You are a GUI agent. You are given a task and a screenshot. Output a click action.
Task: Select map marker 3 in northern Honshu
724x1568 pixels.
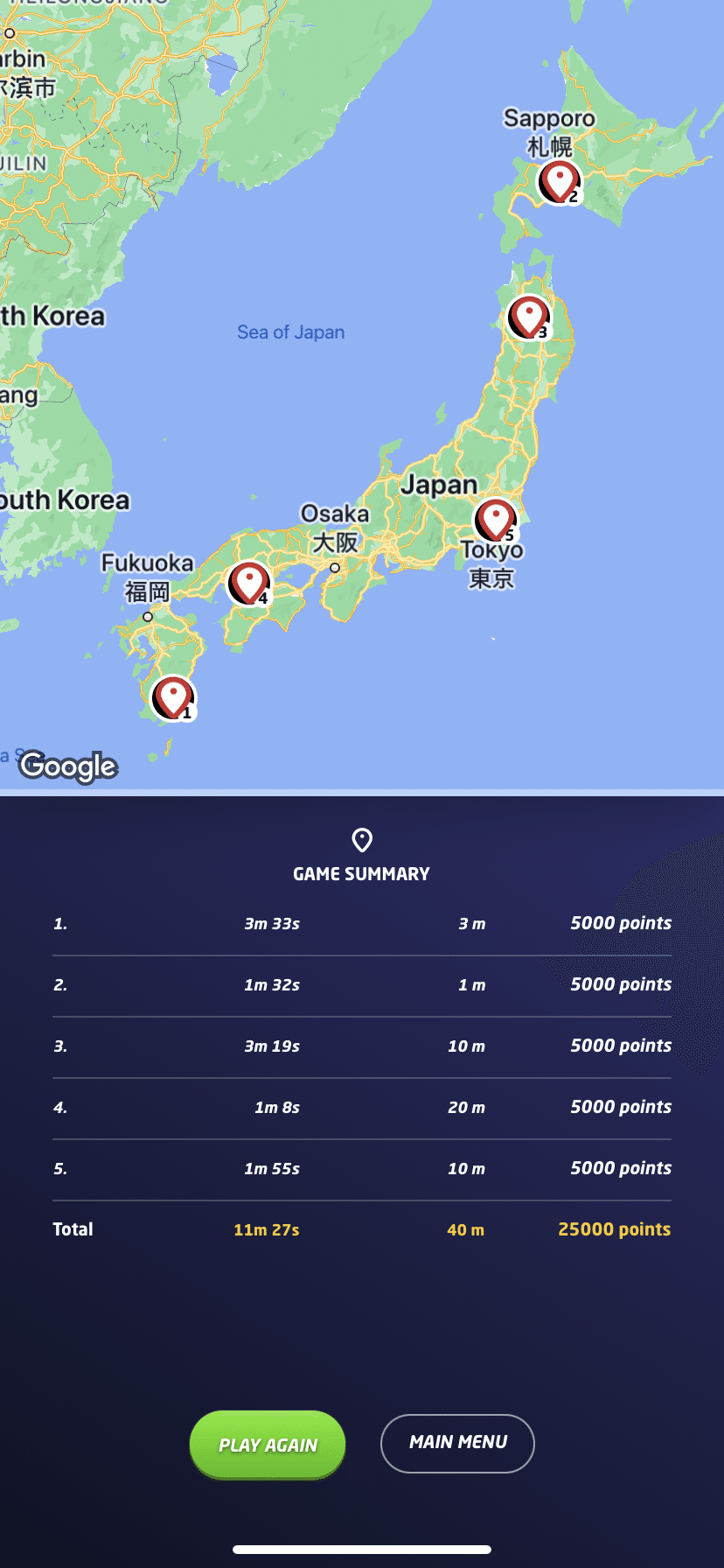(529, 317)
